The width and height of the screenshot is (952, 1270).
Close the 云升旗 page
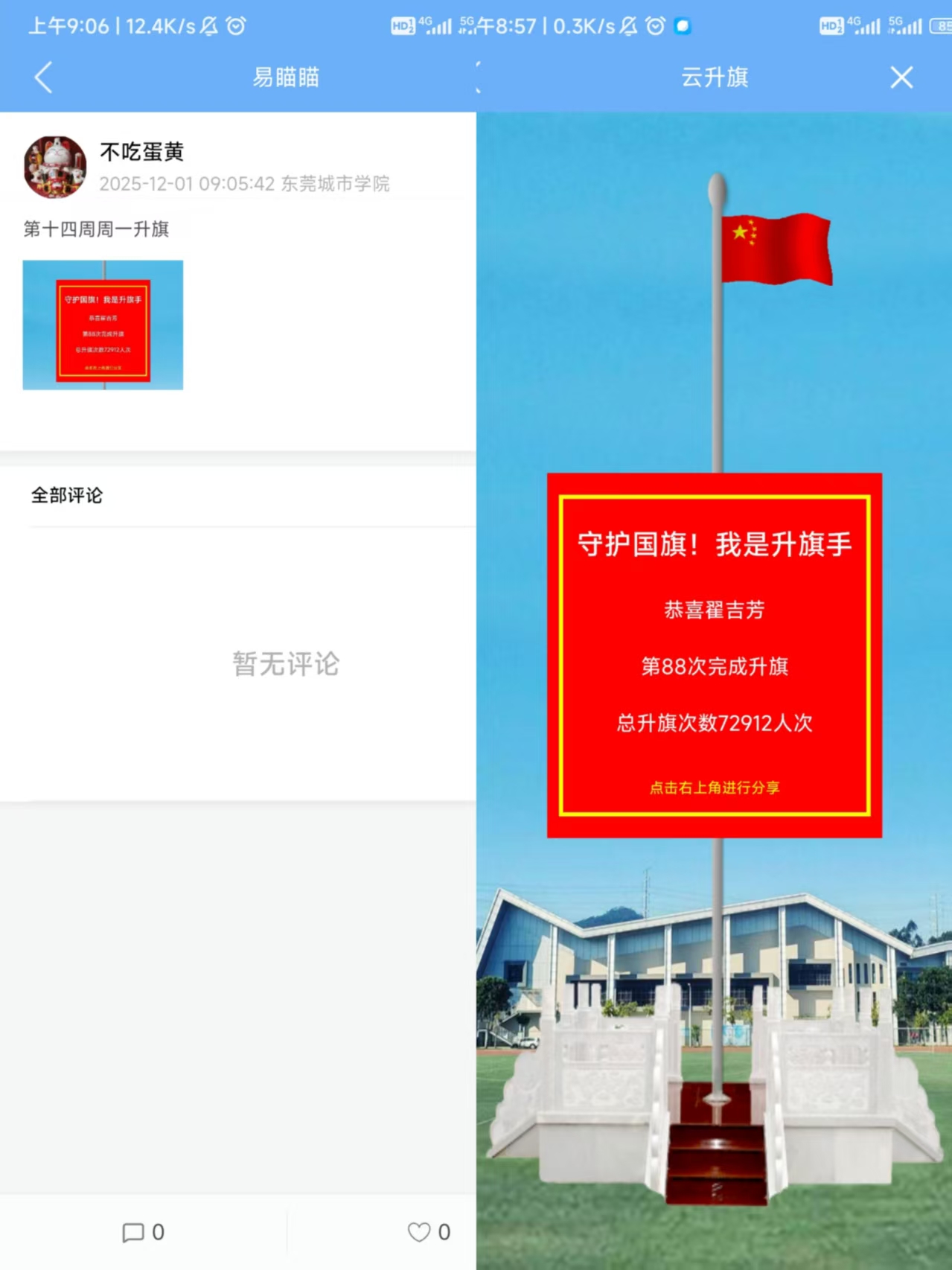(x=901, y=77)
